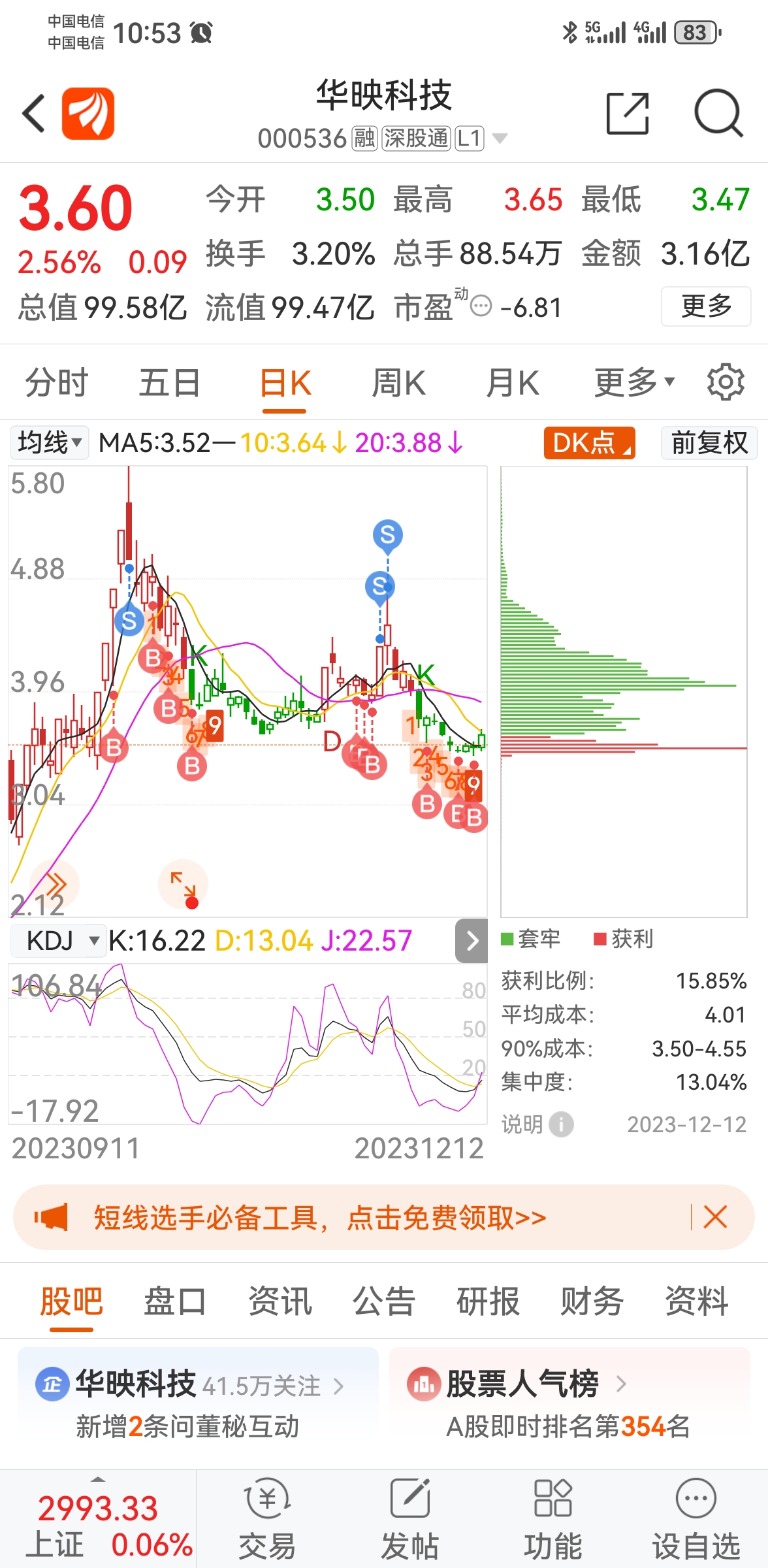Open the stock search magnifier
Viewport: 768px width, 1568px height.
718,113
